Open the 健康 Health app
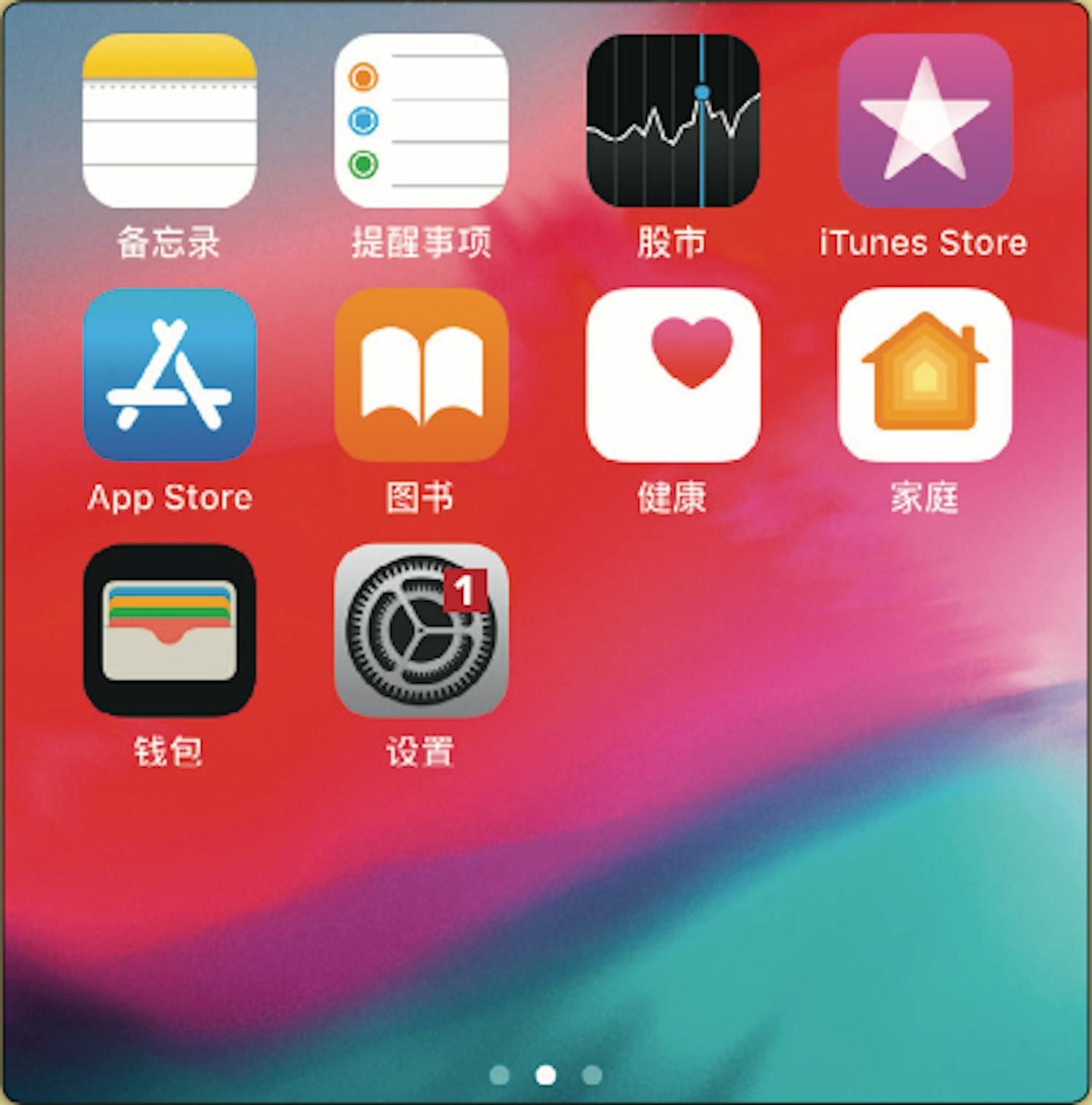The image size is (1092, 1105). (673, 375)
